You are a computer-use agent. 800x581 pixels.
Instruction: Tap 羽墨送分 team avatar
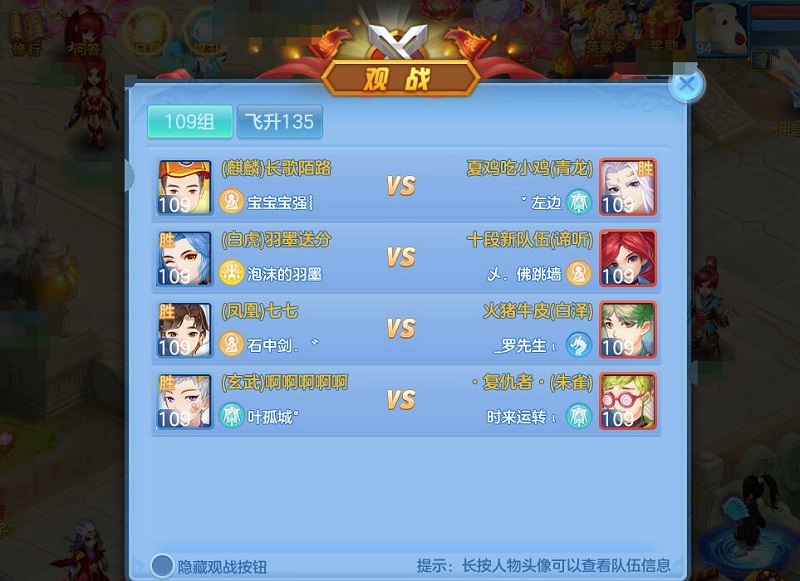click(x=184, y=258)
